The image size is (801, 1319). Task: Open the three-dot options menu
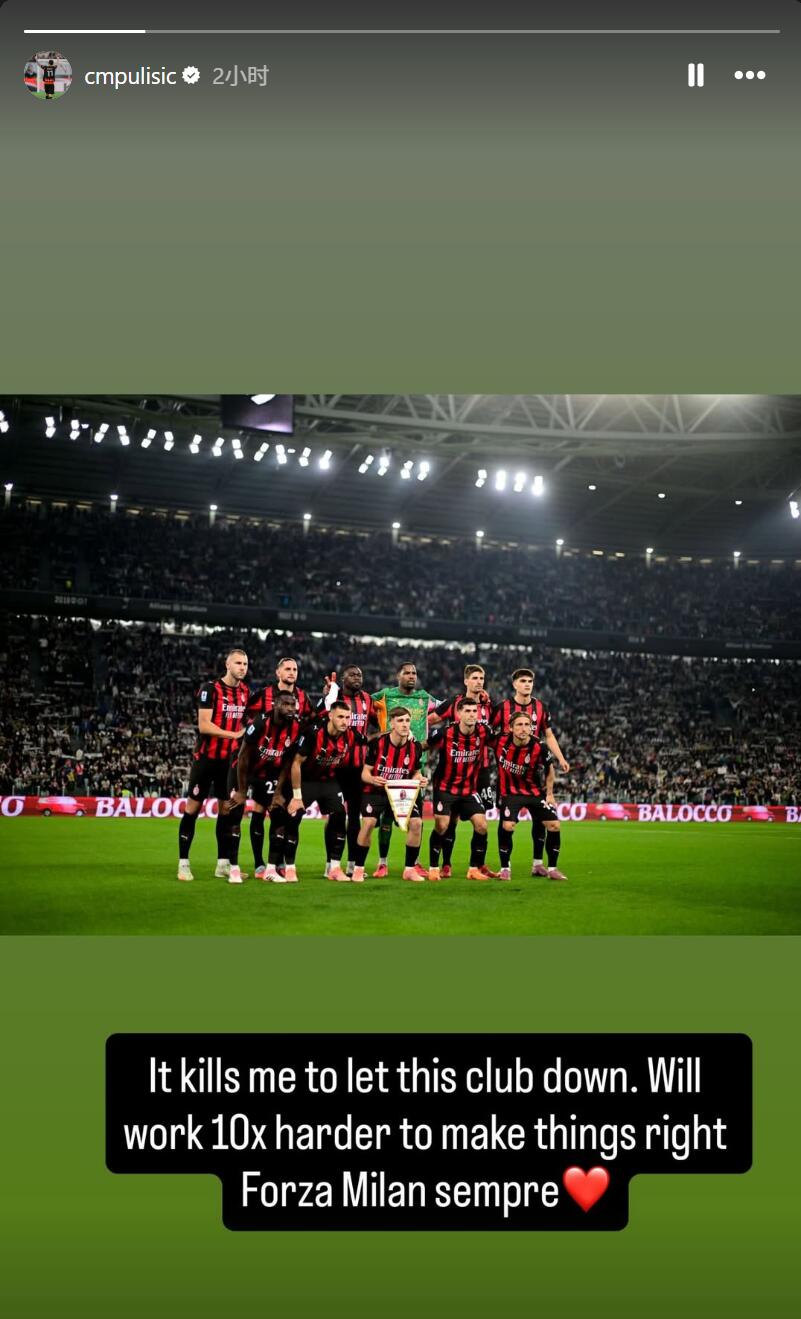pos(749,75)
